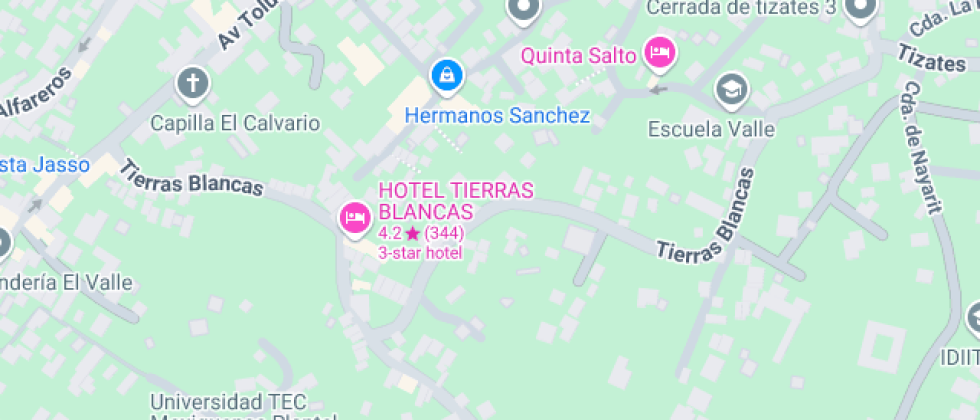
Task: Select the Cerrada de tizates 3 pin
Action: pos(859,10)
